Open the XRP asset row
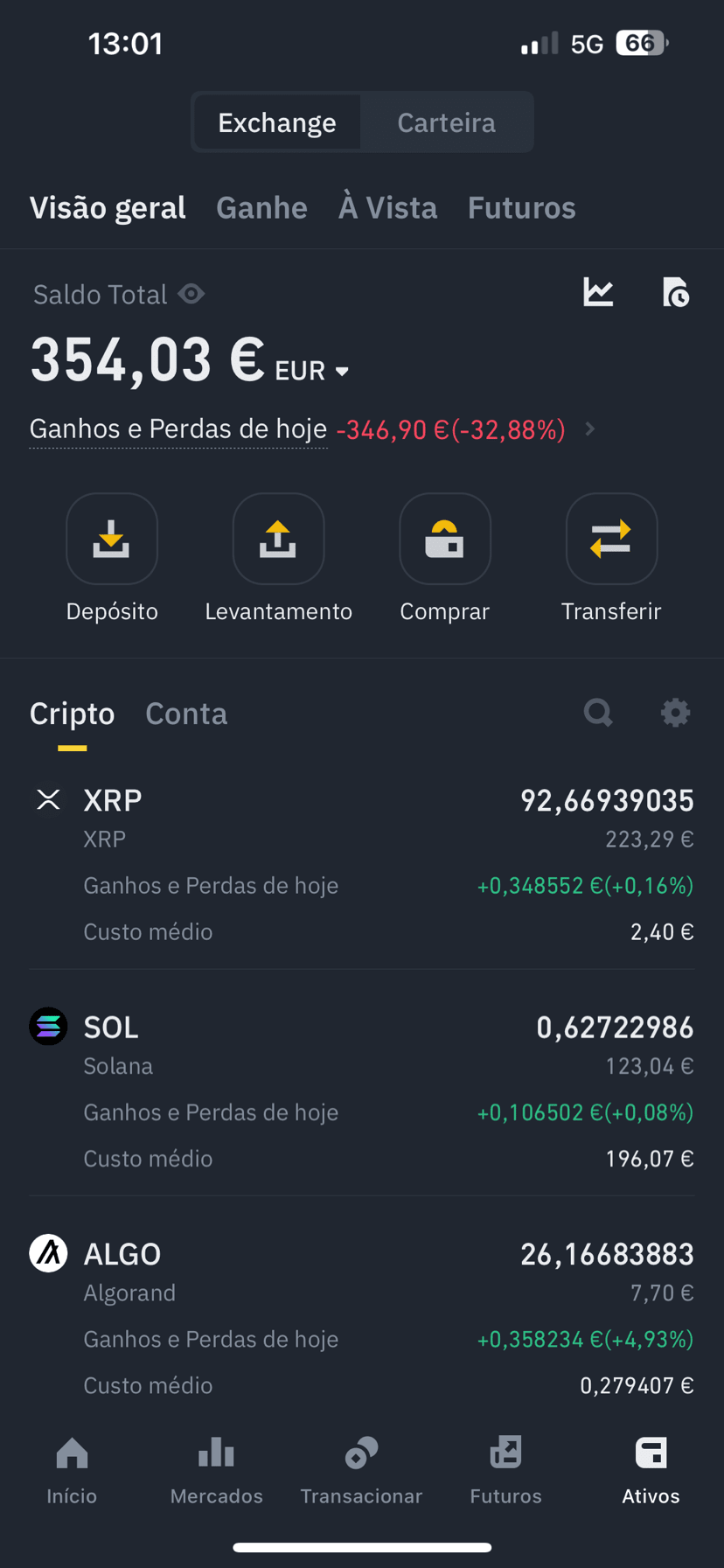The width and height of the screenshot is (724, 1568). coord(362,864)
